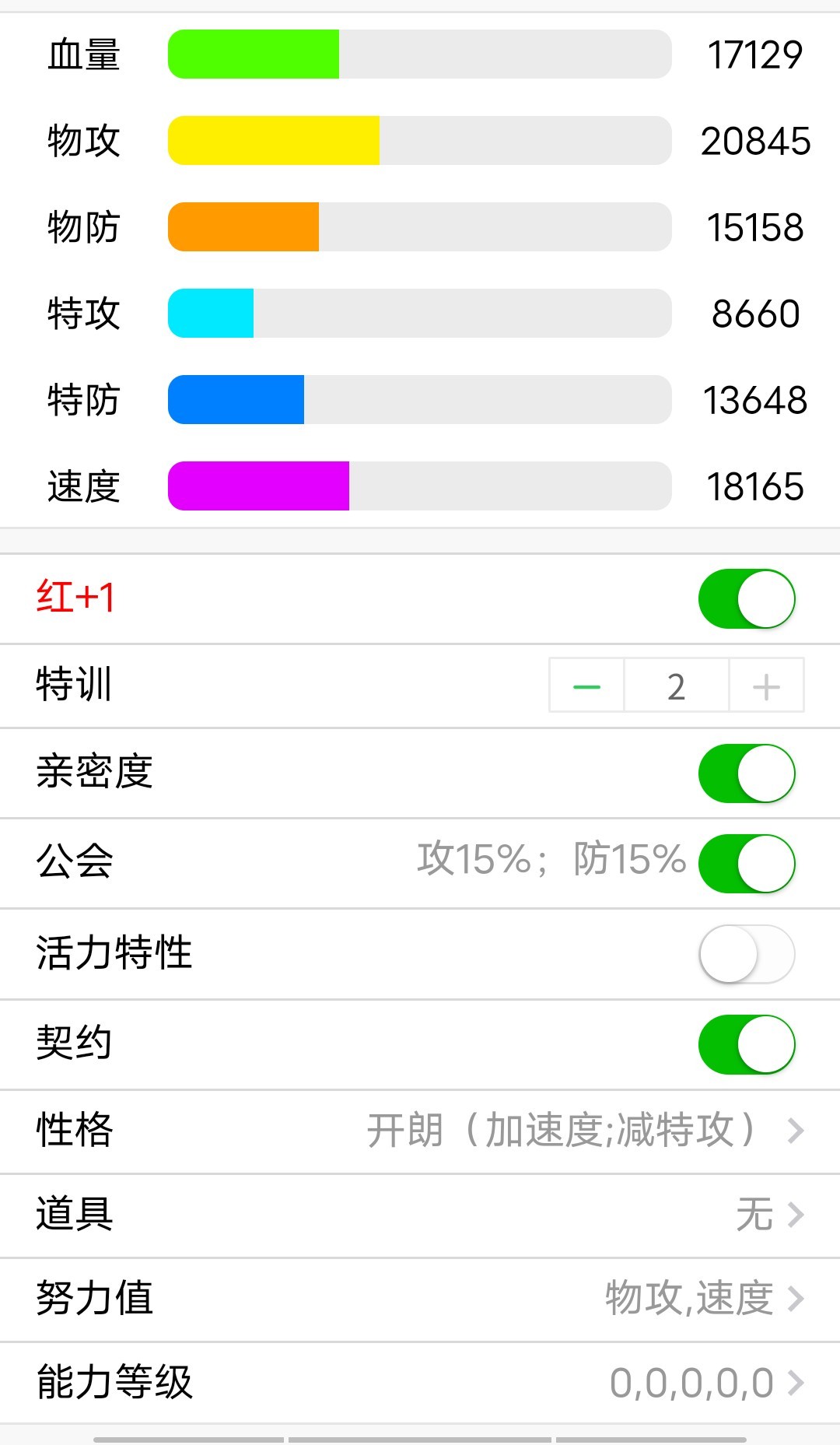Disable the 亲密度 toggle
Viewport: 840px width, 1445px height.
click(x=747, y=773)
